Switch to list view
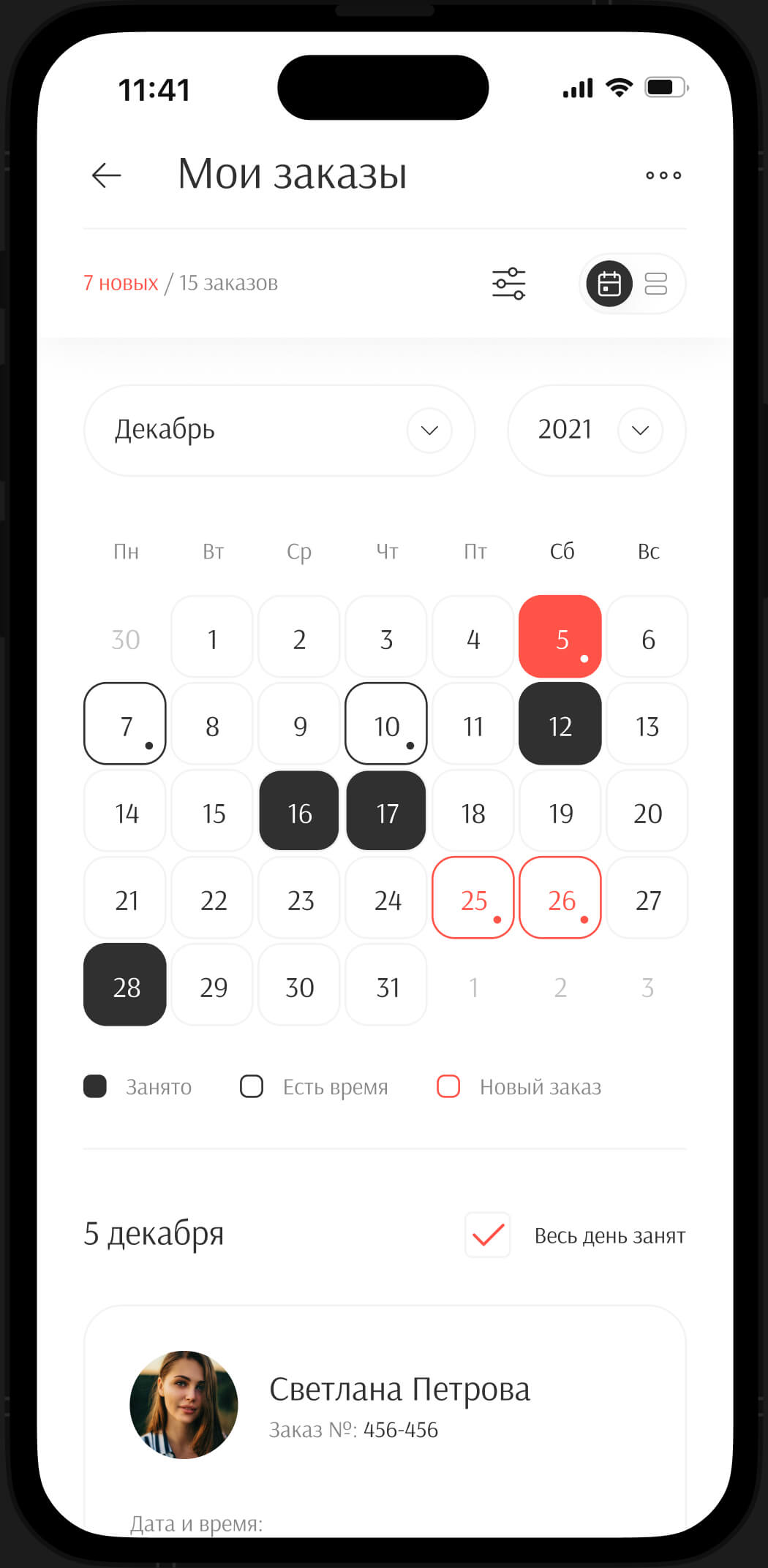The image size is (768, 1568). point(656,284)
